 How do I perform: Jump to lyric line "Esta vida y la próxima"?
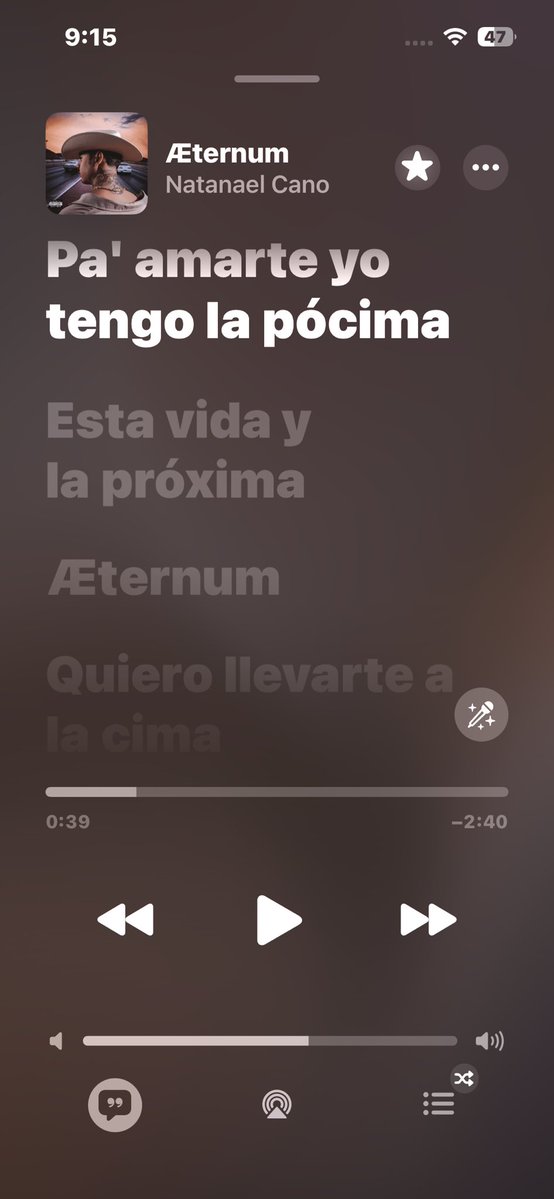point(179,451)
